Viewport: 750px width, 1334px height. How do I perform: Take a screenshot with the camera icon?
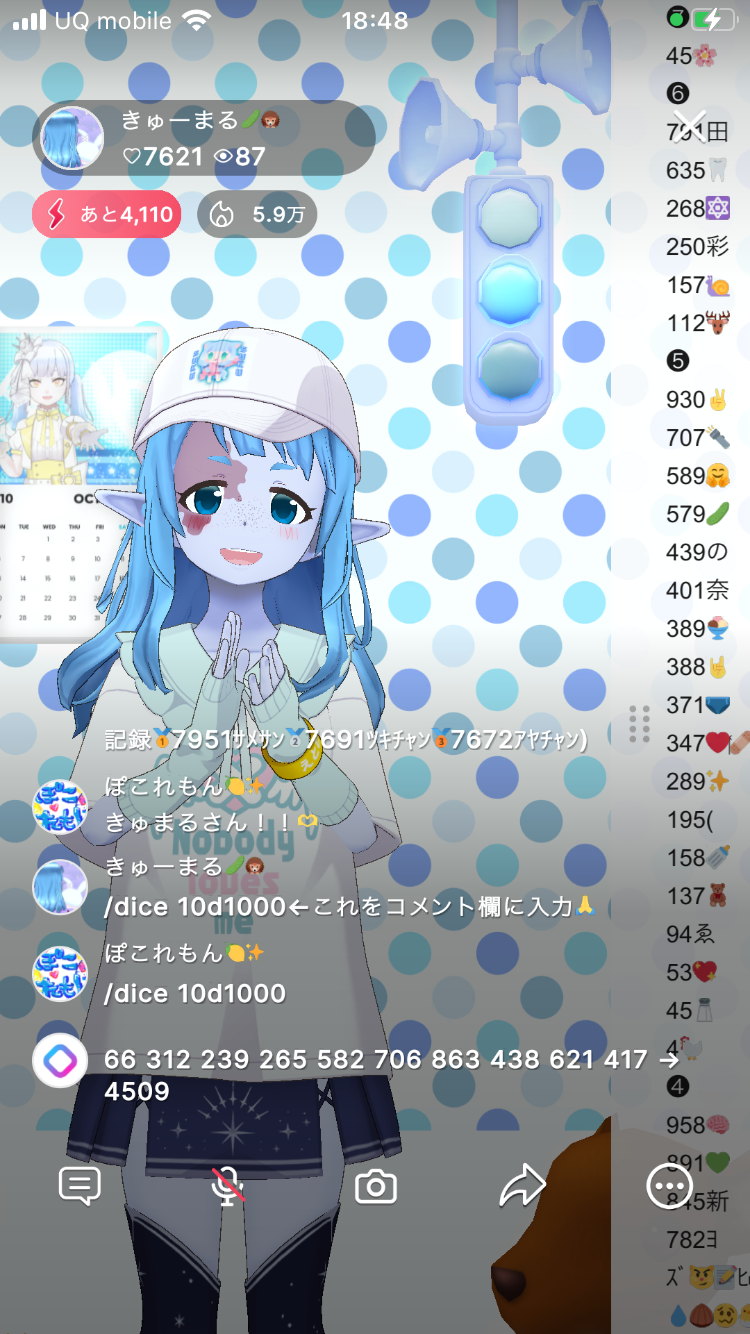tap(376, 1187)
